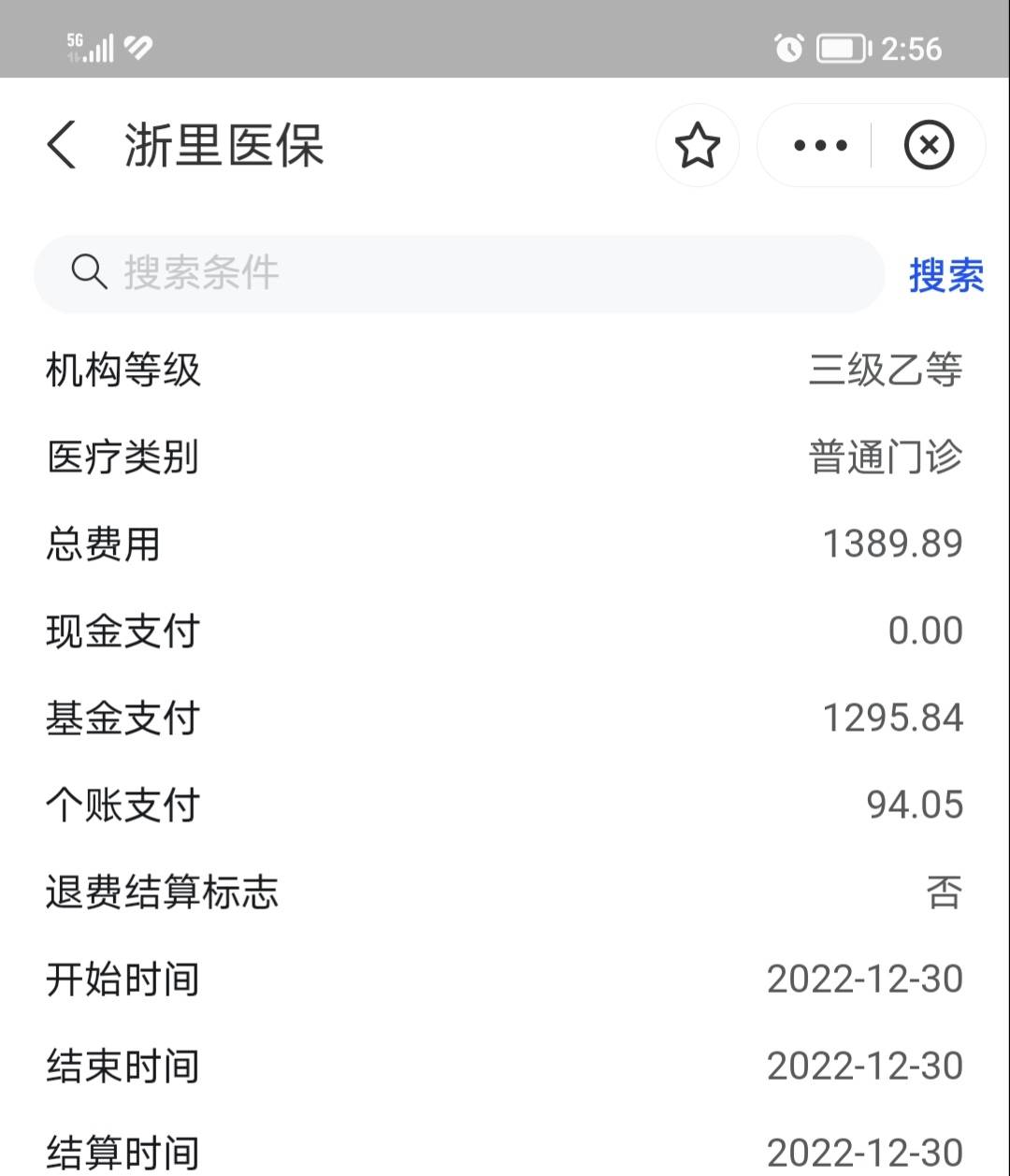Tap the back arrow to leave 浙里医保
This screenshot has width=1010, height=1176.
62,146
